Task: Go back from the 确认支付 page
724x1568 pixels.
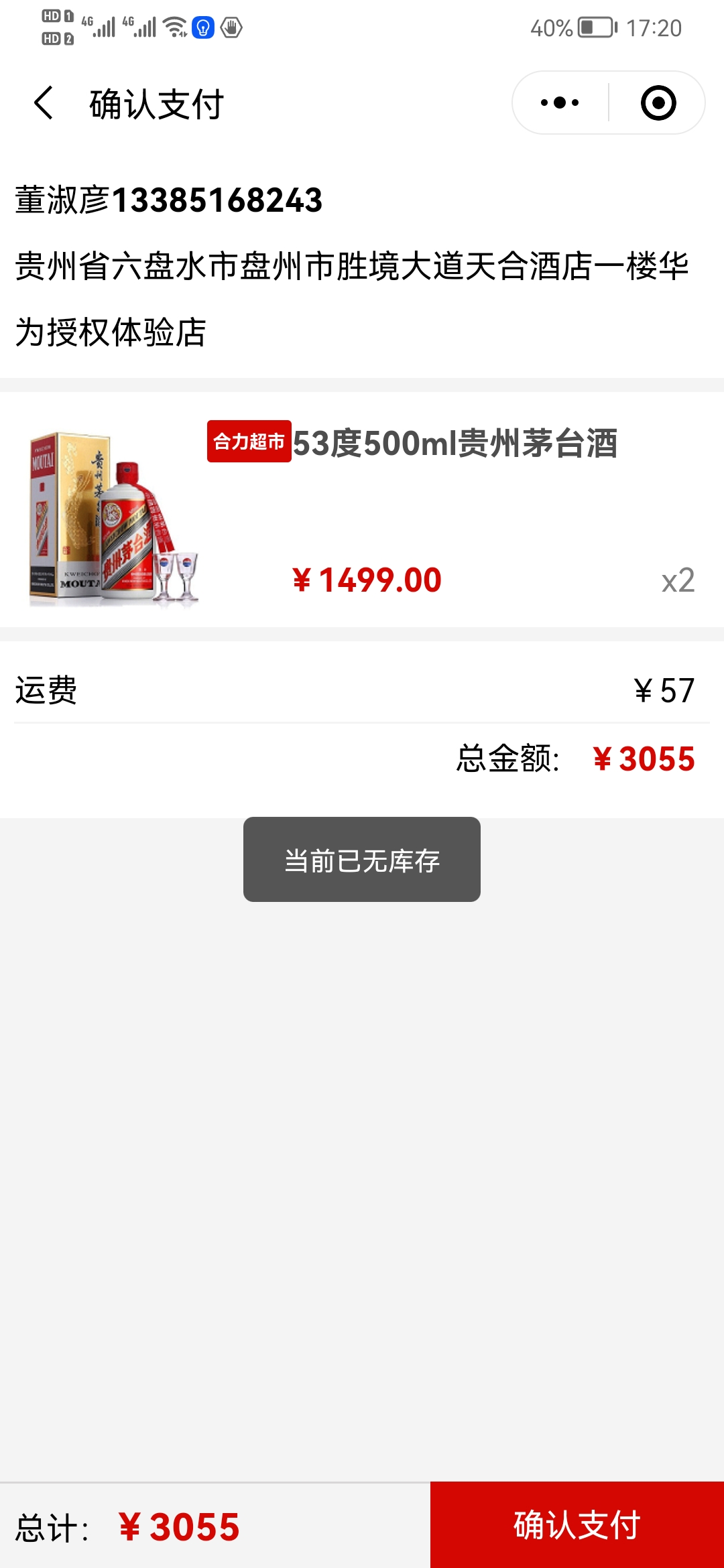Action: click(44, 103)
